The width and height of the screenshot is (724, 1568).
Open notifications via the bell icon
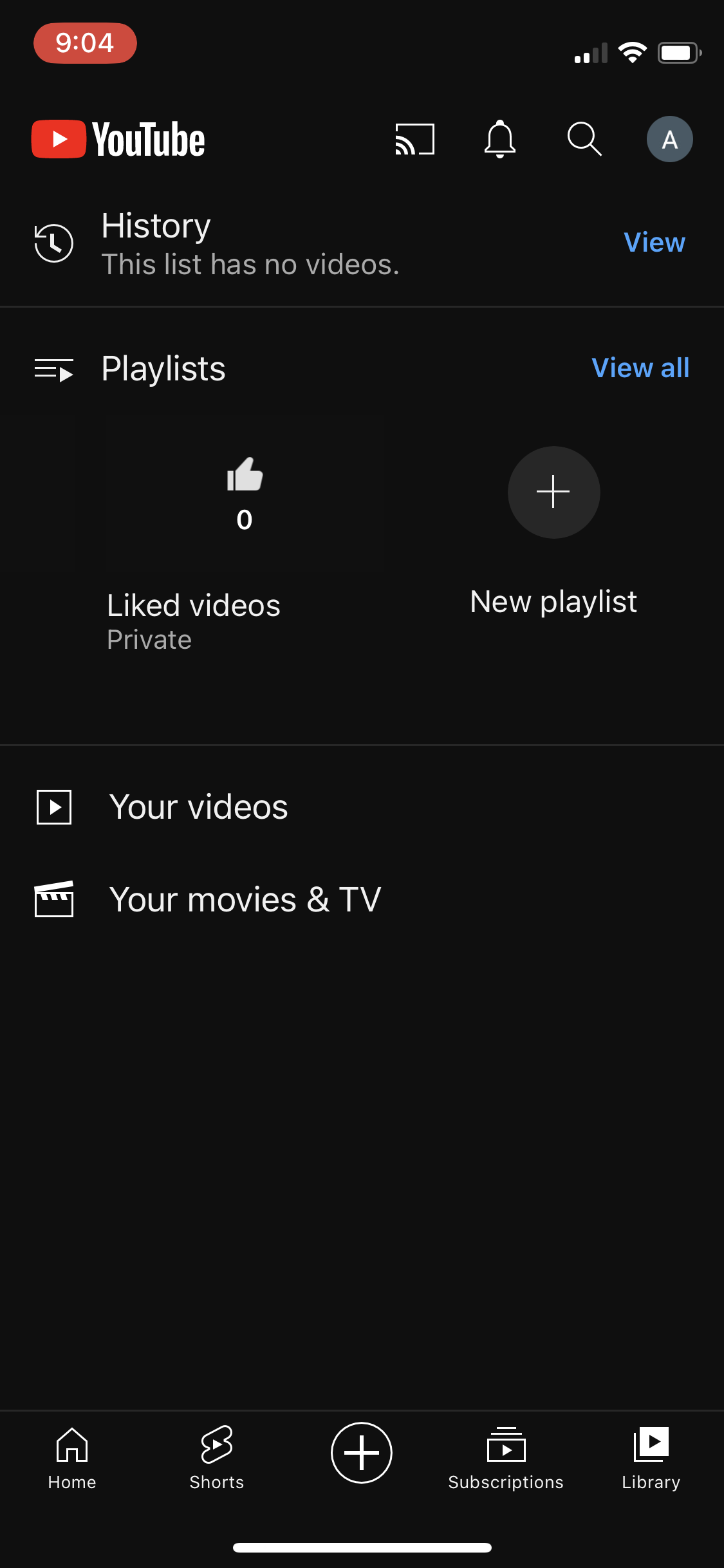click(500, 138)
